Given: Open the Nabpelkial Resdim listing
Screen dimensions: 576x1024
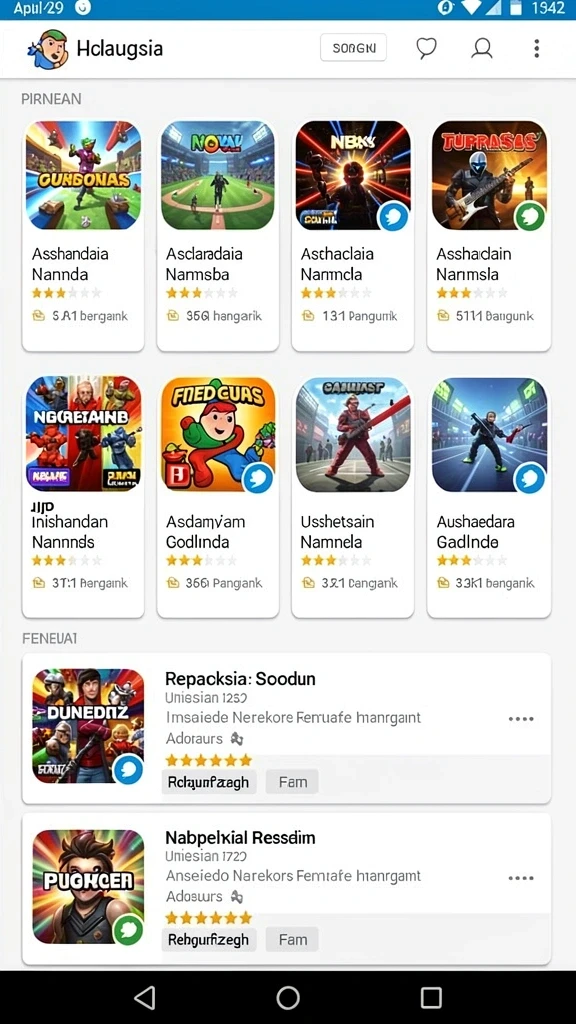Looking at the screenshot, I should [287, 889].
